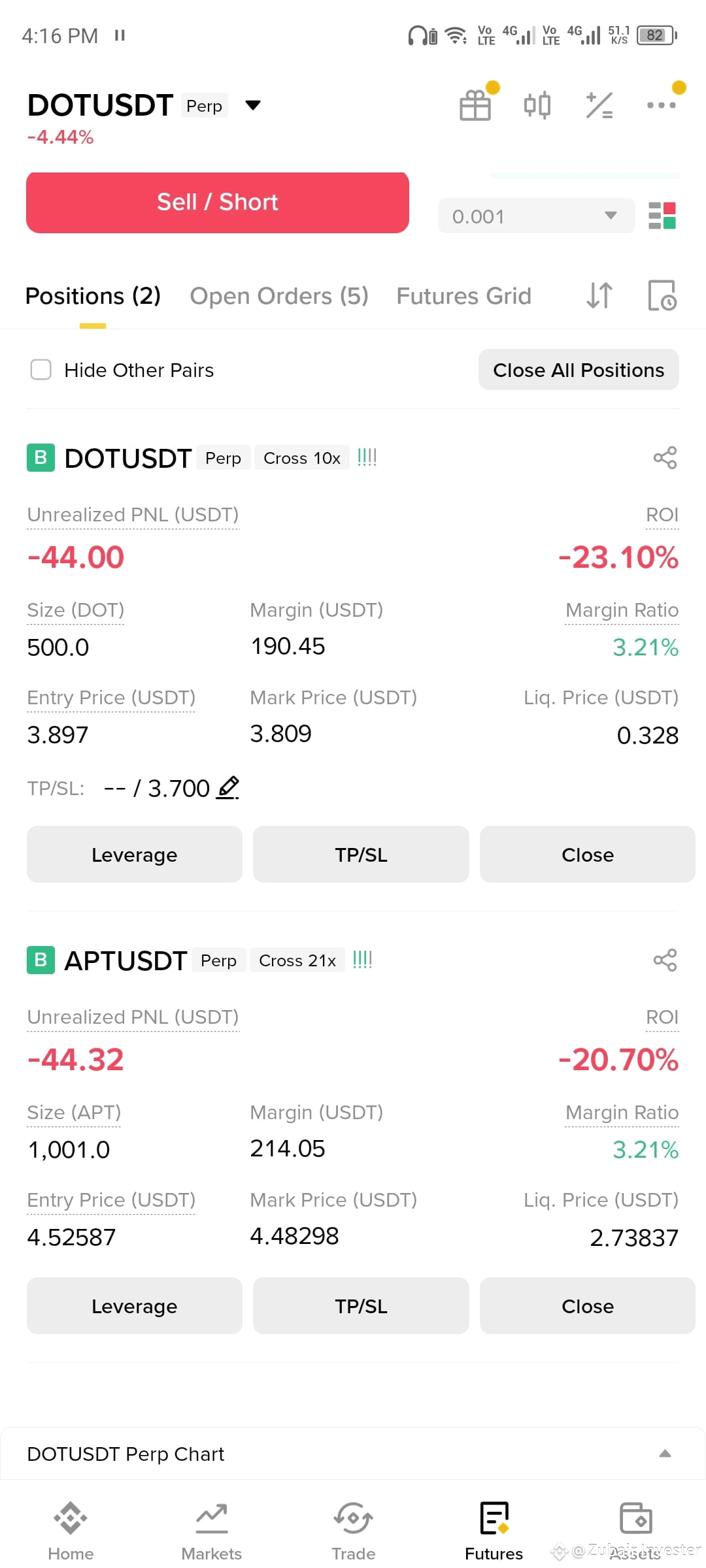Set TP/SL for the APTUSDT position
Screen dimensions: 706x1568
(361, 1306)
